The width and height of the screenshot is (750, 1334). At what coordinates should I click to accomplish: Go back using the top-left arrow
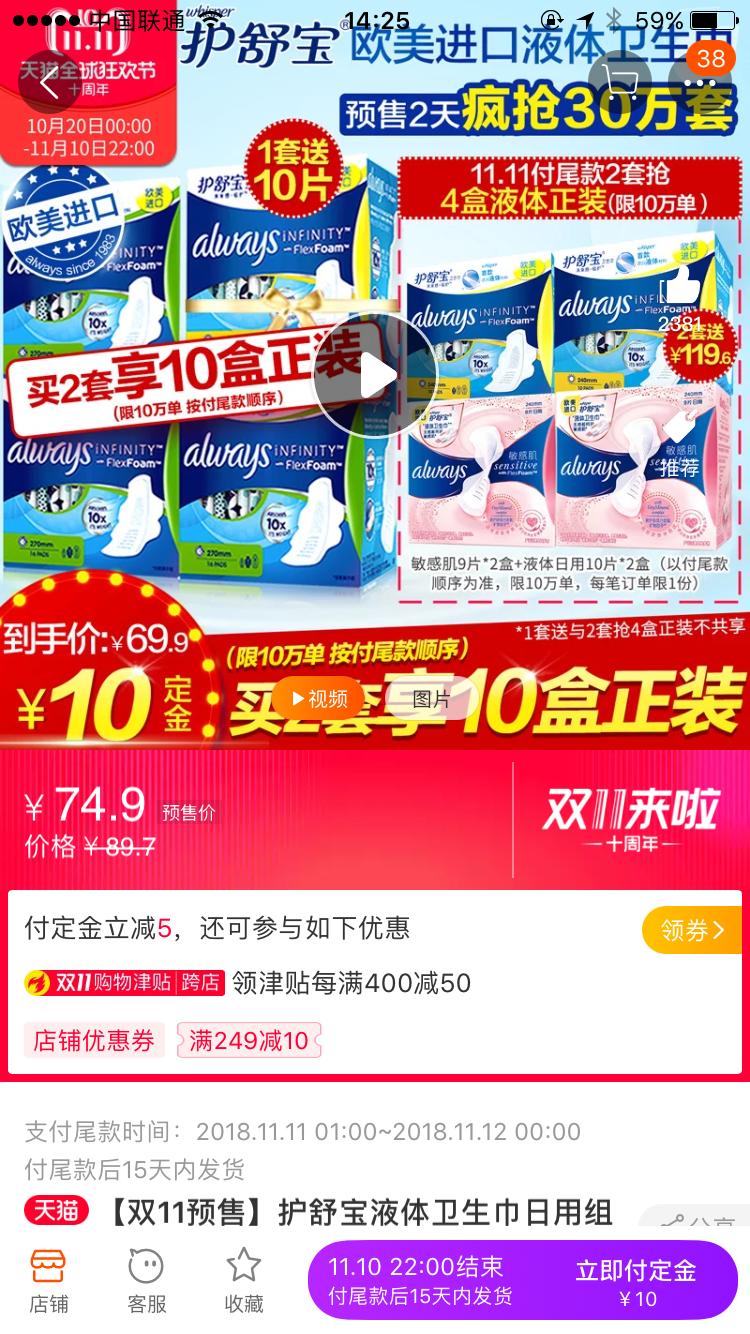pos(50,82)
